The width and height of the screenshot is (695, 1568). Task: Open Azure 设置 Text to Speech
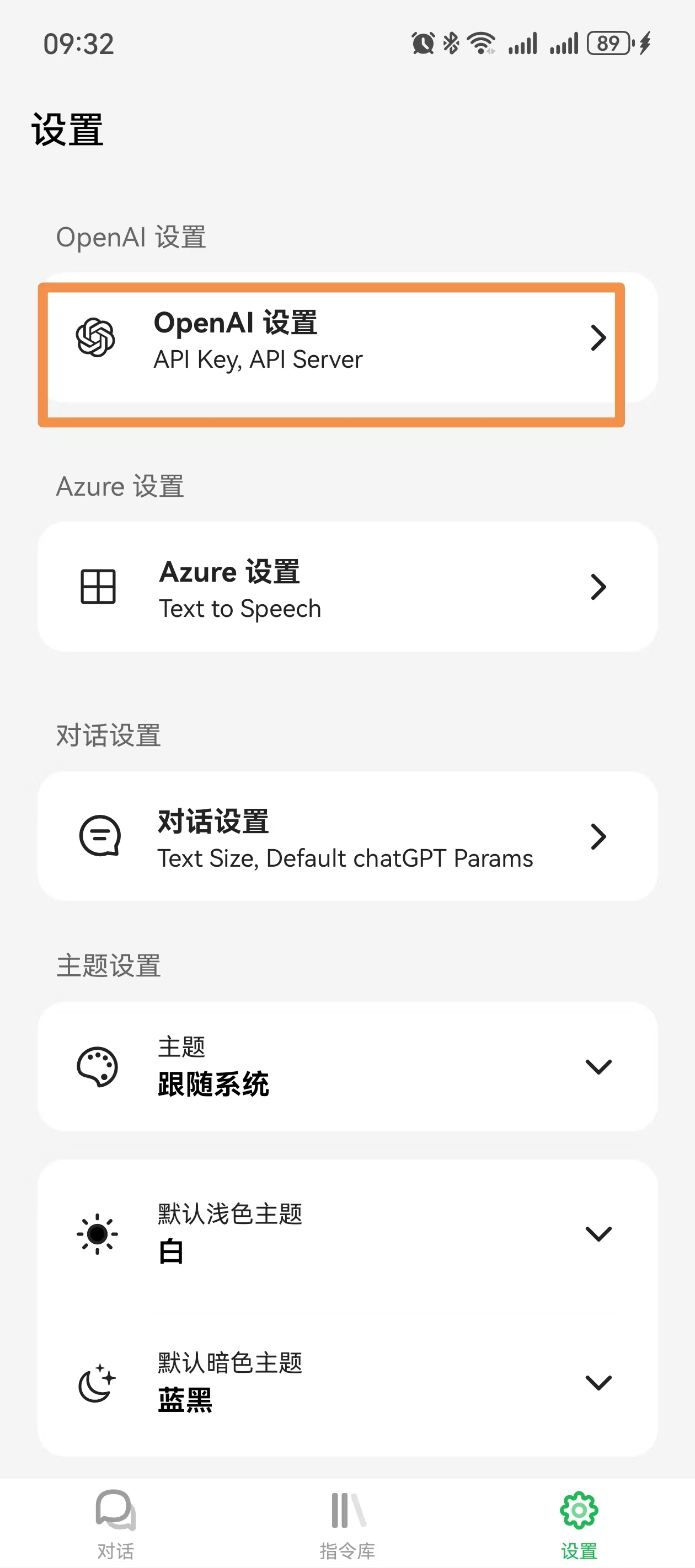[x=347, y=587]
